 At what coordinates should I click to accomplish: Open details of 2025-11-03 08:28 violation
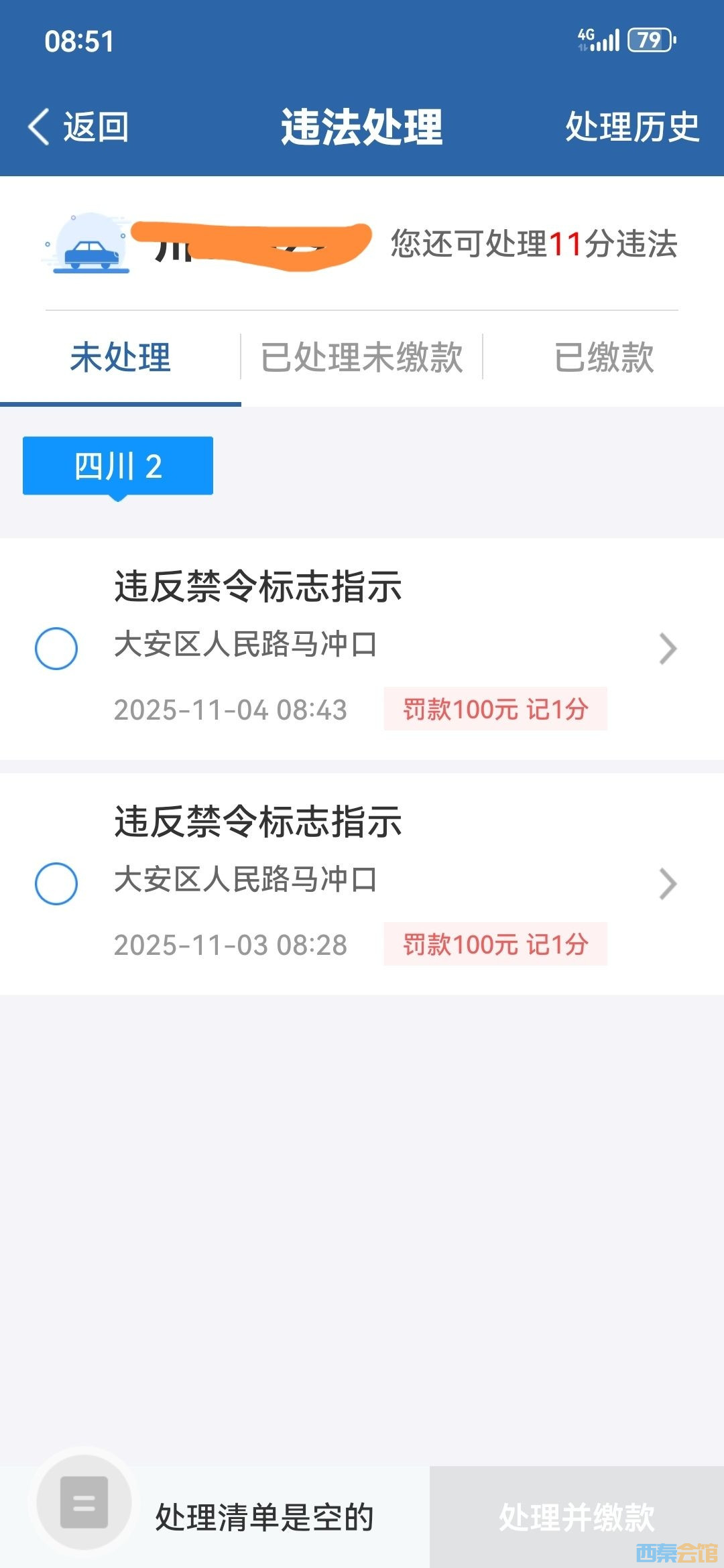pyautogui.click(x=668, y=884)
